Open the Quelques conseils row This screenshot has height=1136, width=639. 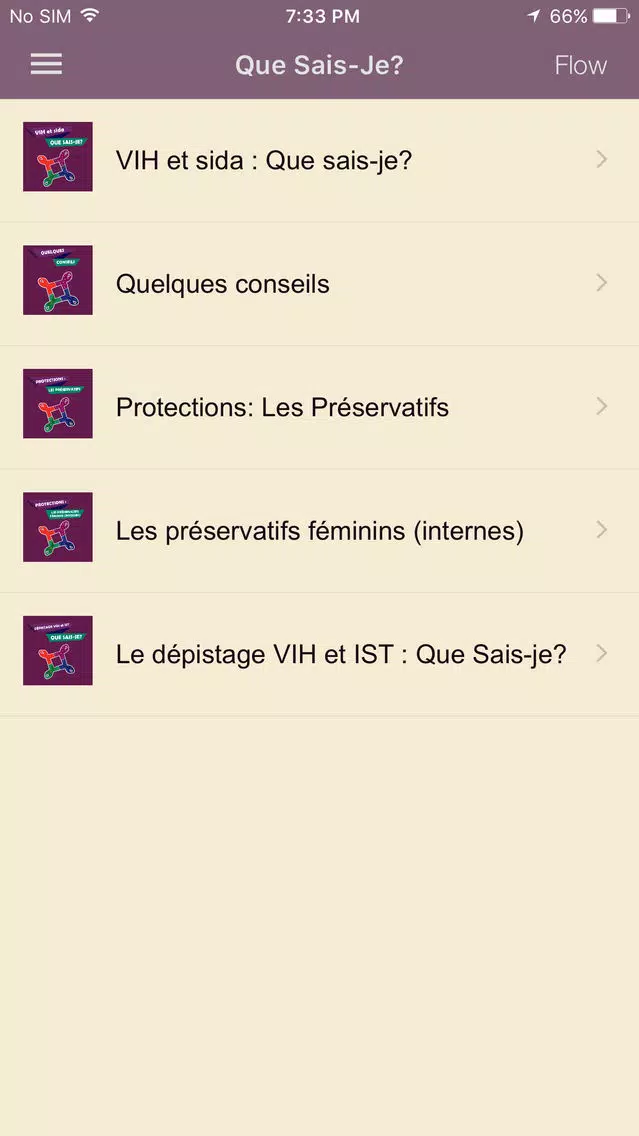[320, 283]
